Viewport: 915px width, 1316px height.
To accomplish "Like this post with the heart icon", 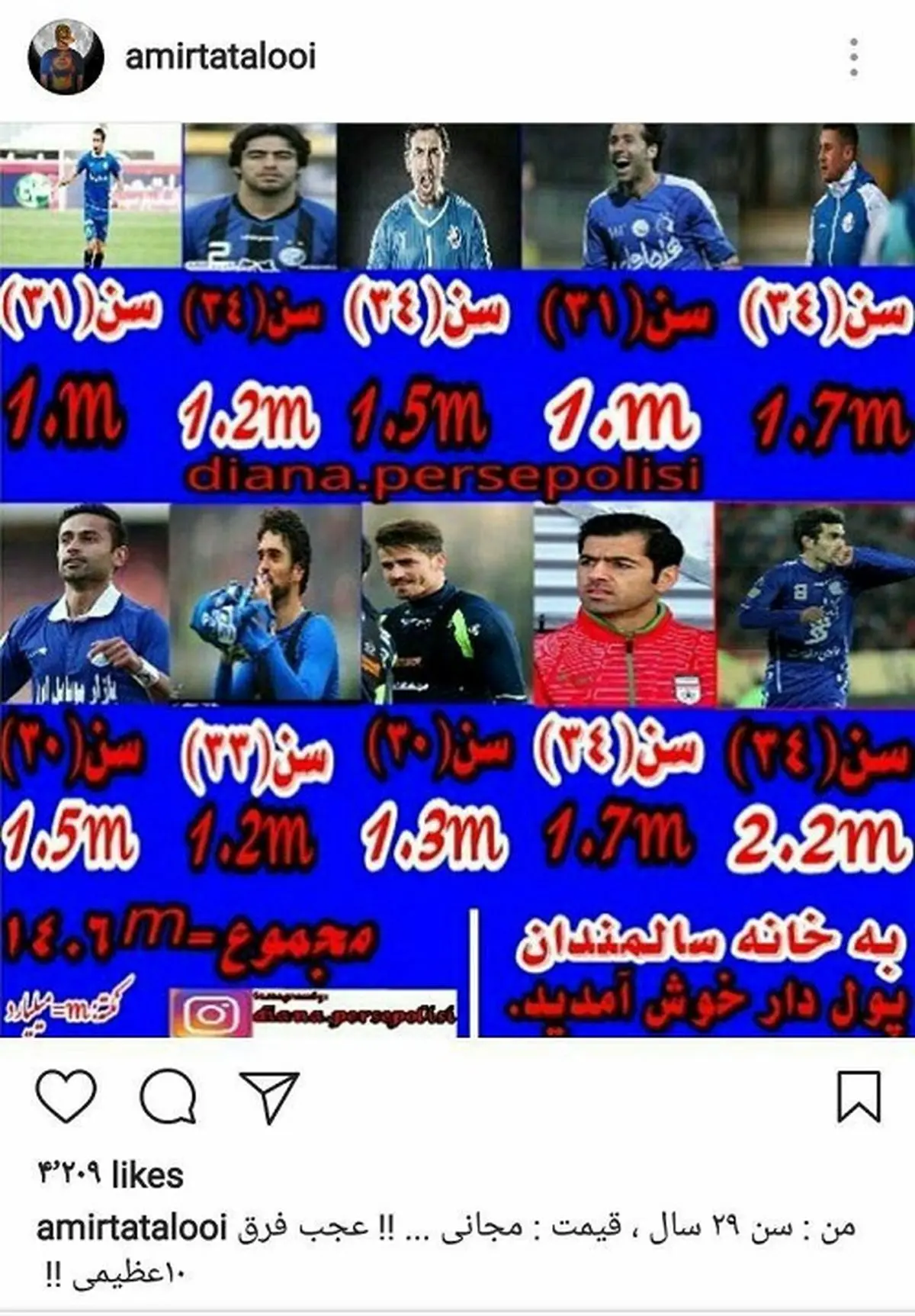I will [x=66, y=1096].
